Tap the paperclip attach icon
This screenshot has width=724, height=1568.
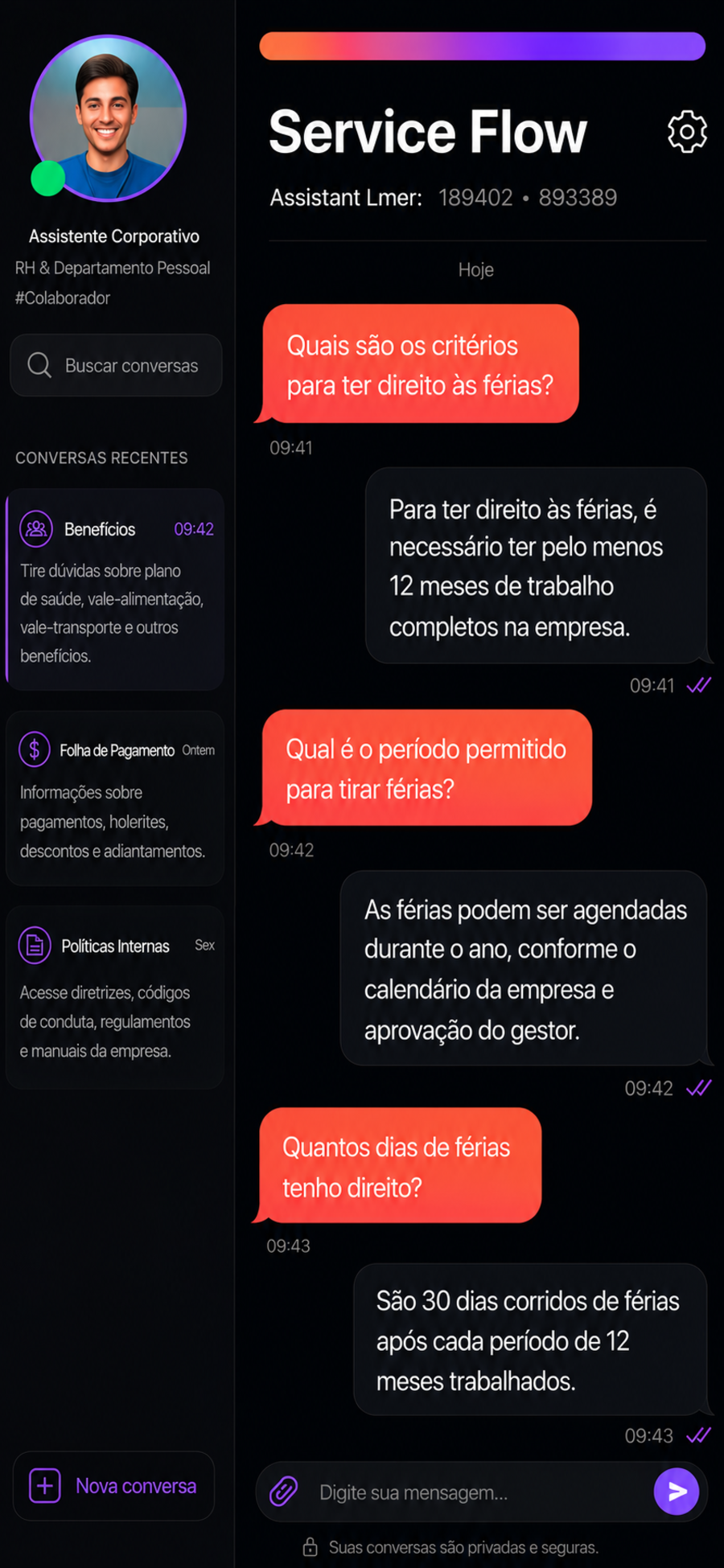pos(283,1492)
